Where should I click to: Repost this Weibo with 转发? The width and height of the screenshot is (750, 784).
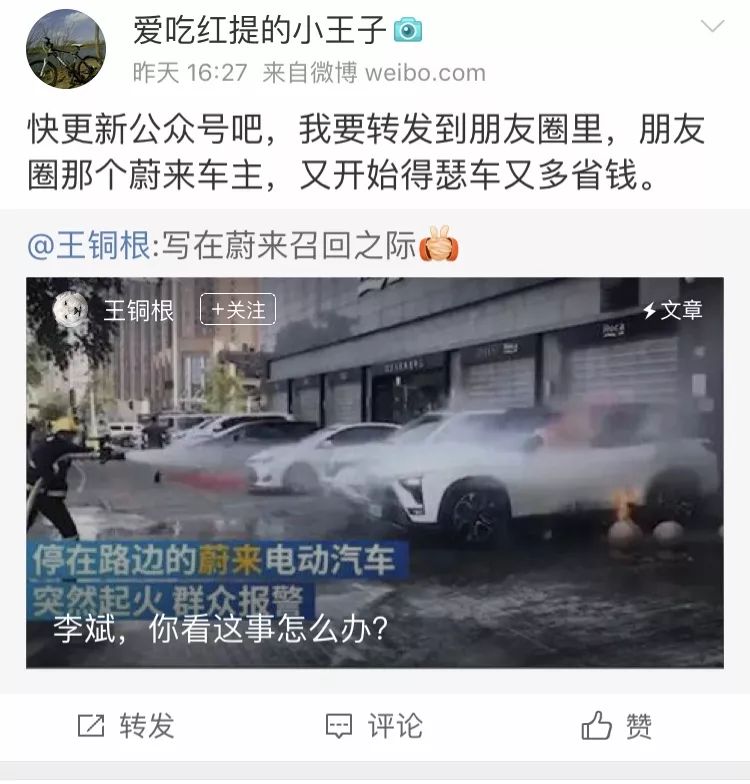[126, 726]
